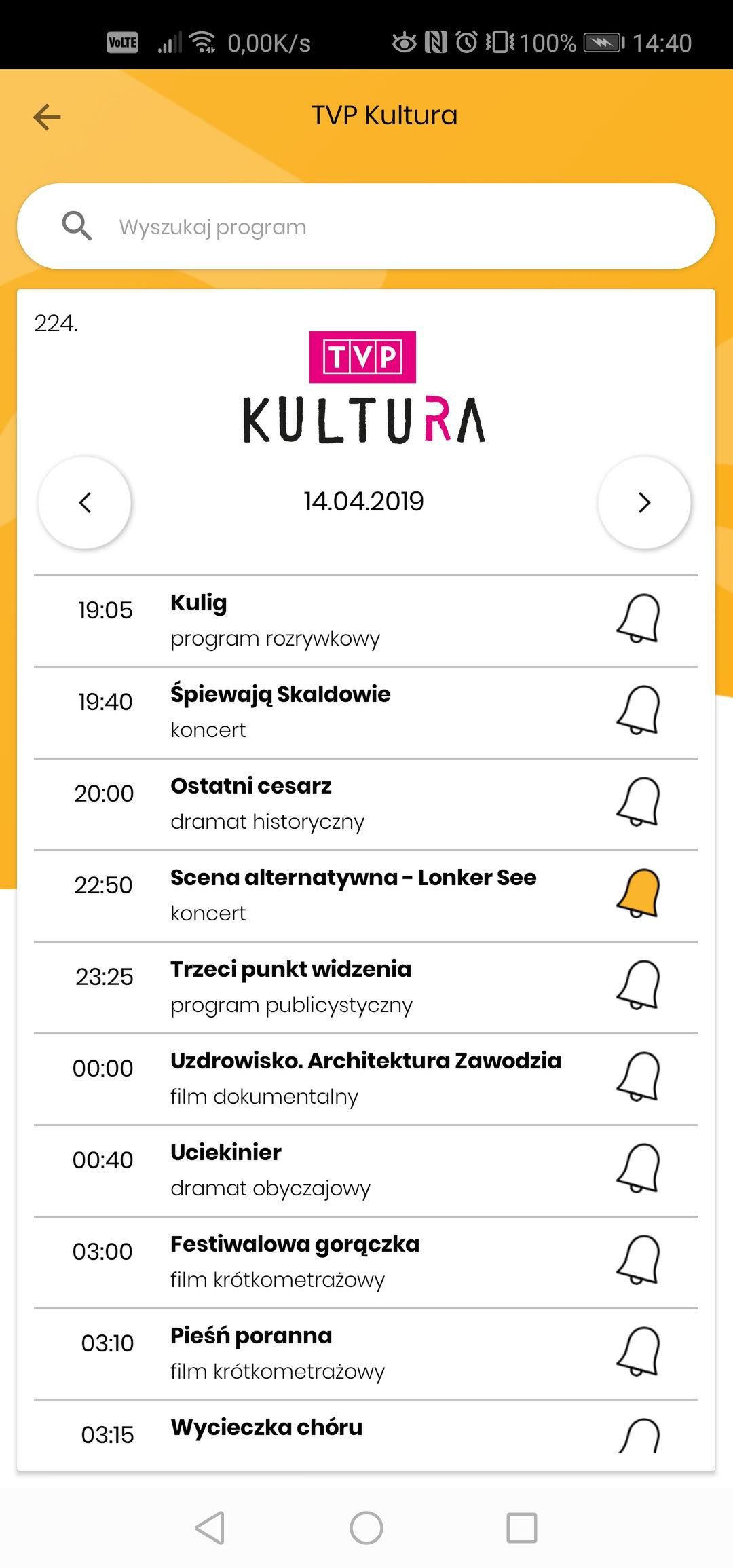Tap the system home button

[366, 1528]
